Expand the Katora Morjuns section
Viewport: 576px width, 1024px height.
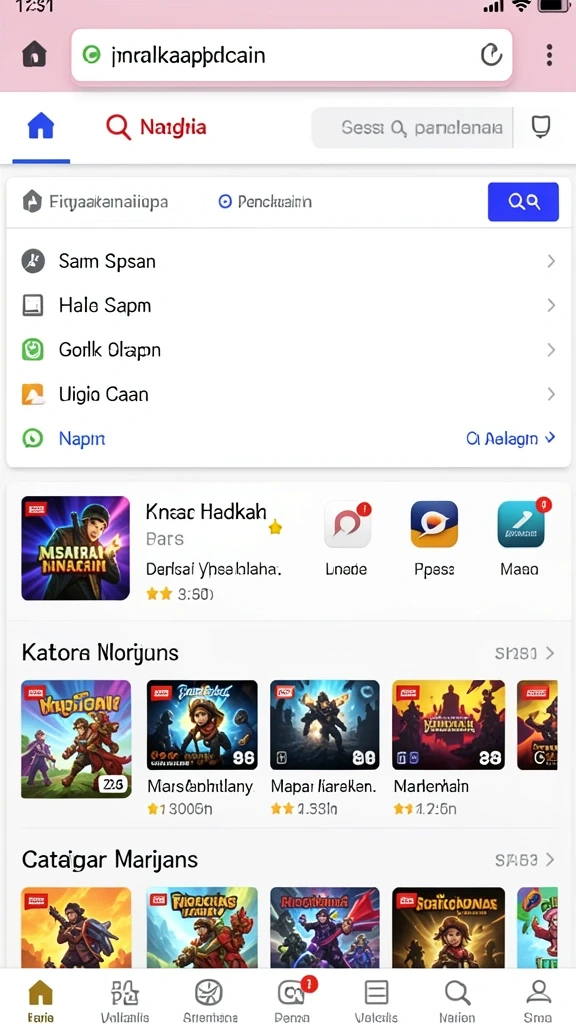[x=524, y=653]
